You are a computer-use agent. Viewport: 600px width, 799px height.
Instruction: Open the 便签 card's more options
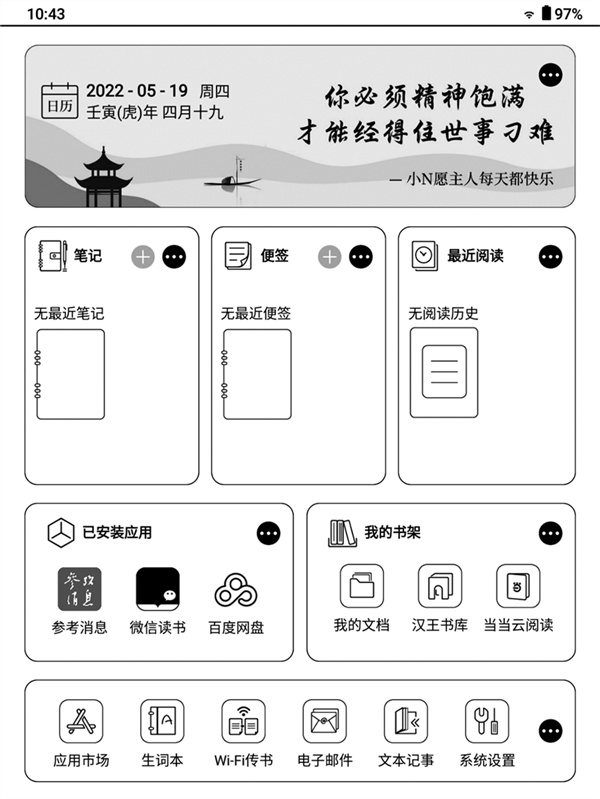click(x=361, y=256)
